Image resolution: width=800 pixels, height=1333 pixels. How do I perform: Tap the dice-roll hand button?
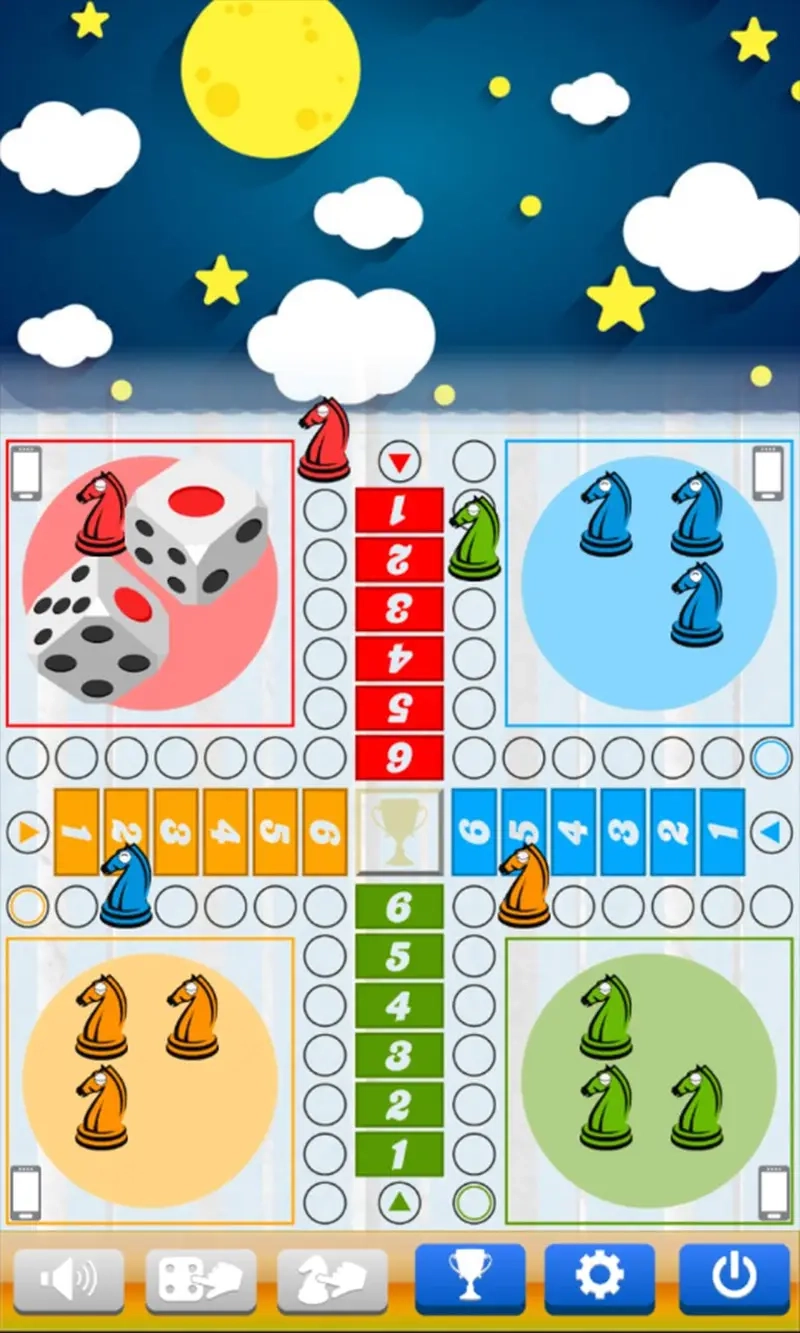point(200,1280)
